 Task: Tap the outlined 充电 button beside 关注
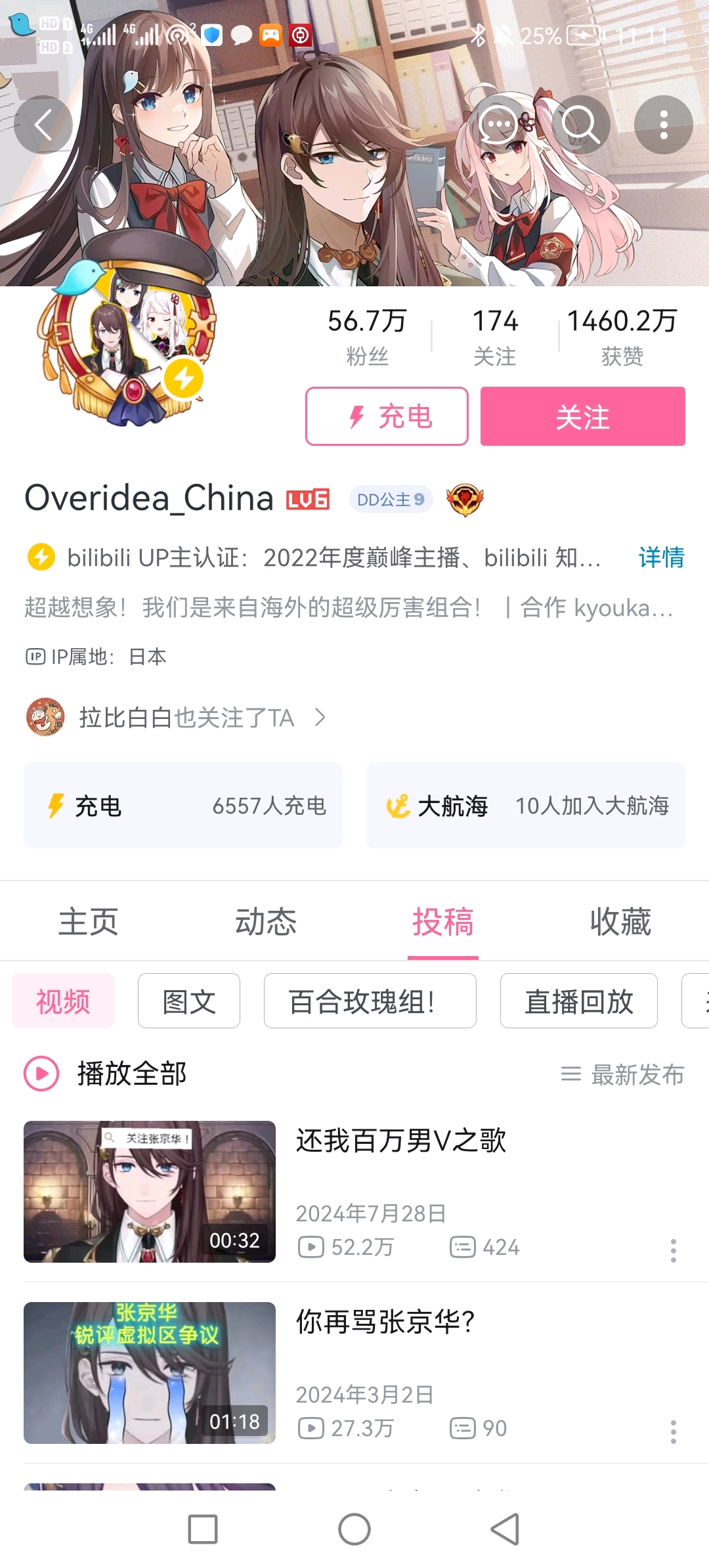(387, 416)
